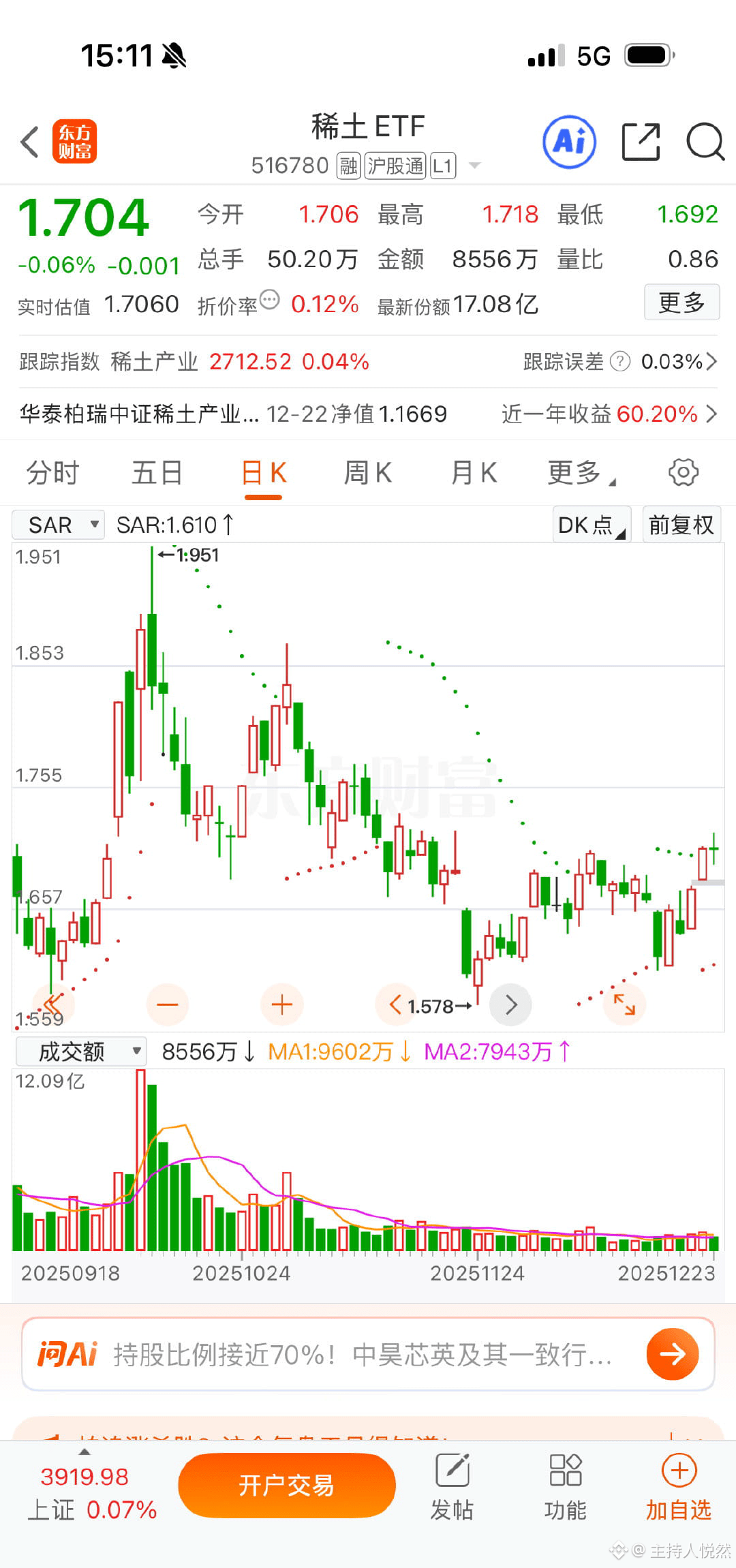Go back from the 稀土ETF page
This screenshot has width=736, height=1568.
(30, 142)
